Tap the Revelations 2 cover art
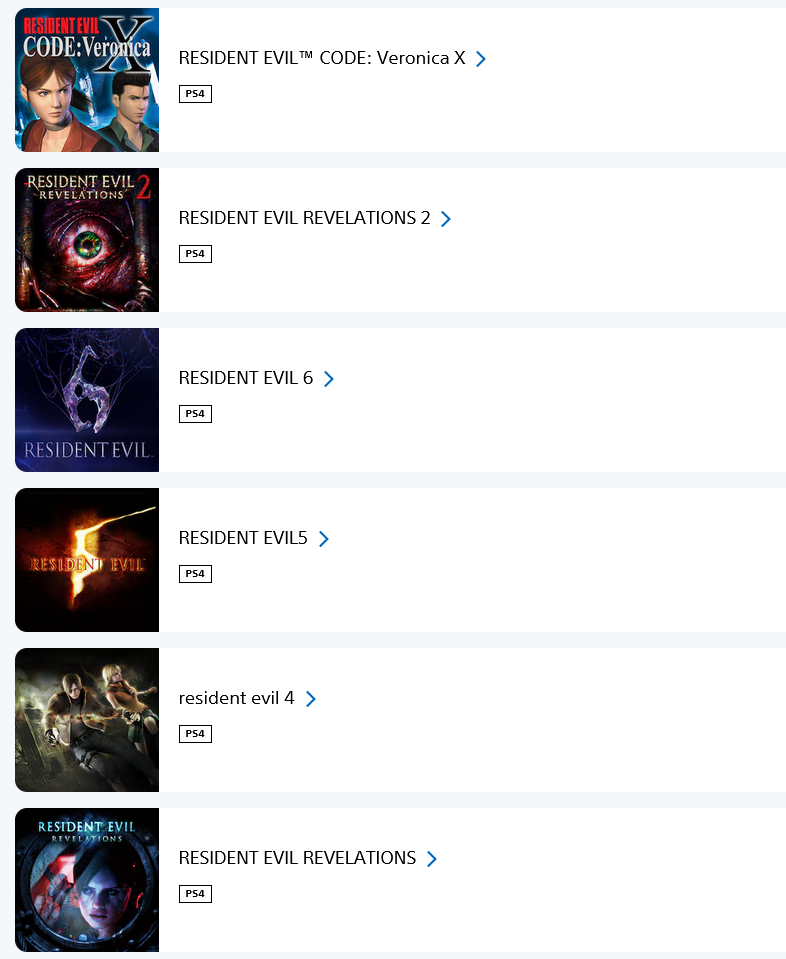The height and width of the screenshot is (959, 786). click(87, 240)
